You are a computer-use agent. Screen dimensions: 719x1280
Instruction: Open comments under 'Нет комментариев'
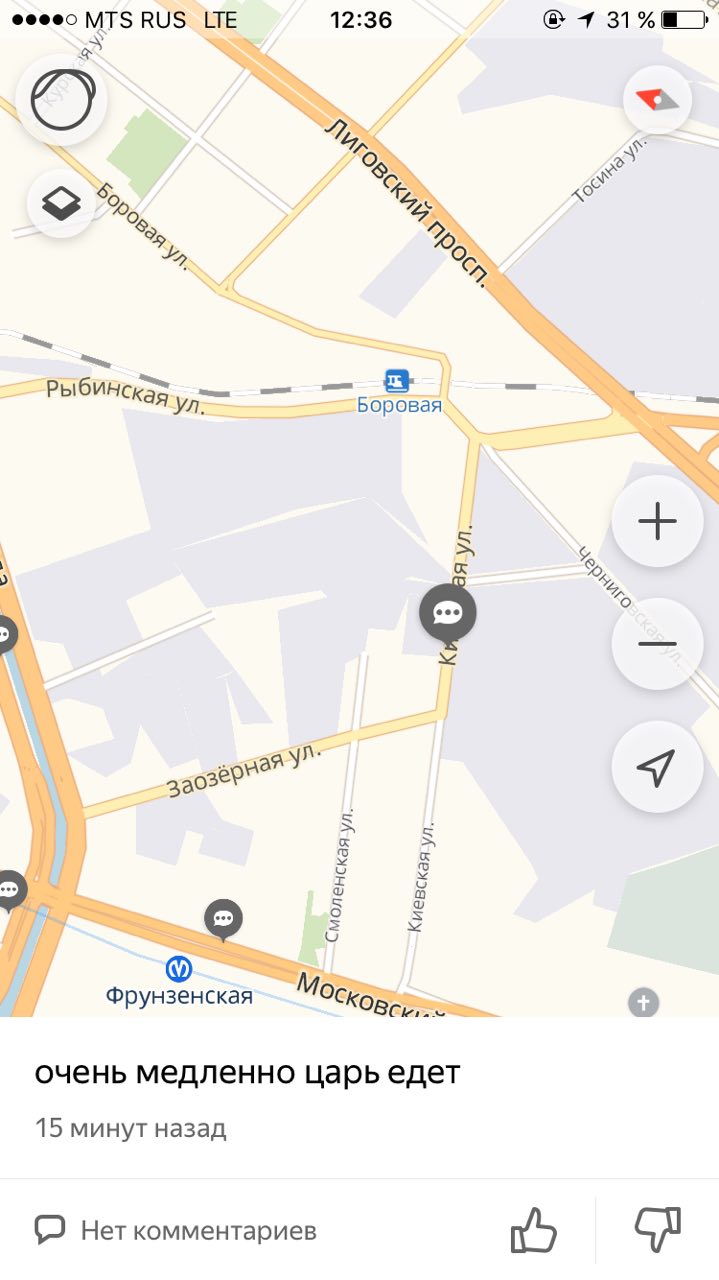tap(176, 1229)
